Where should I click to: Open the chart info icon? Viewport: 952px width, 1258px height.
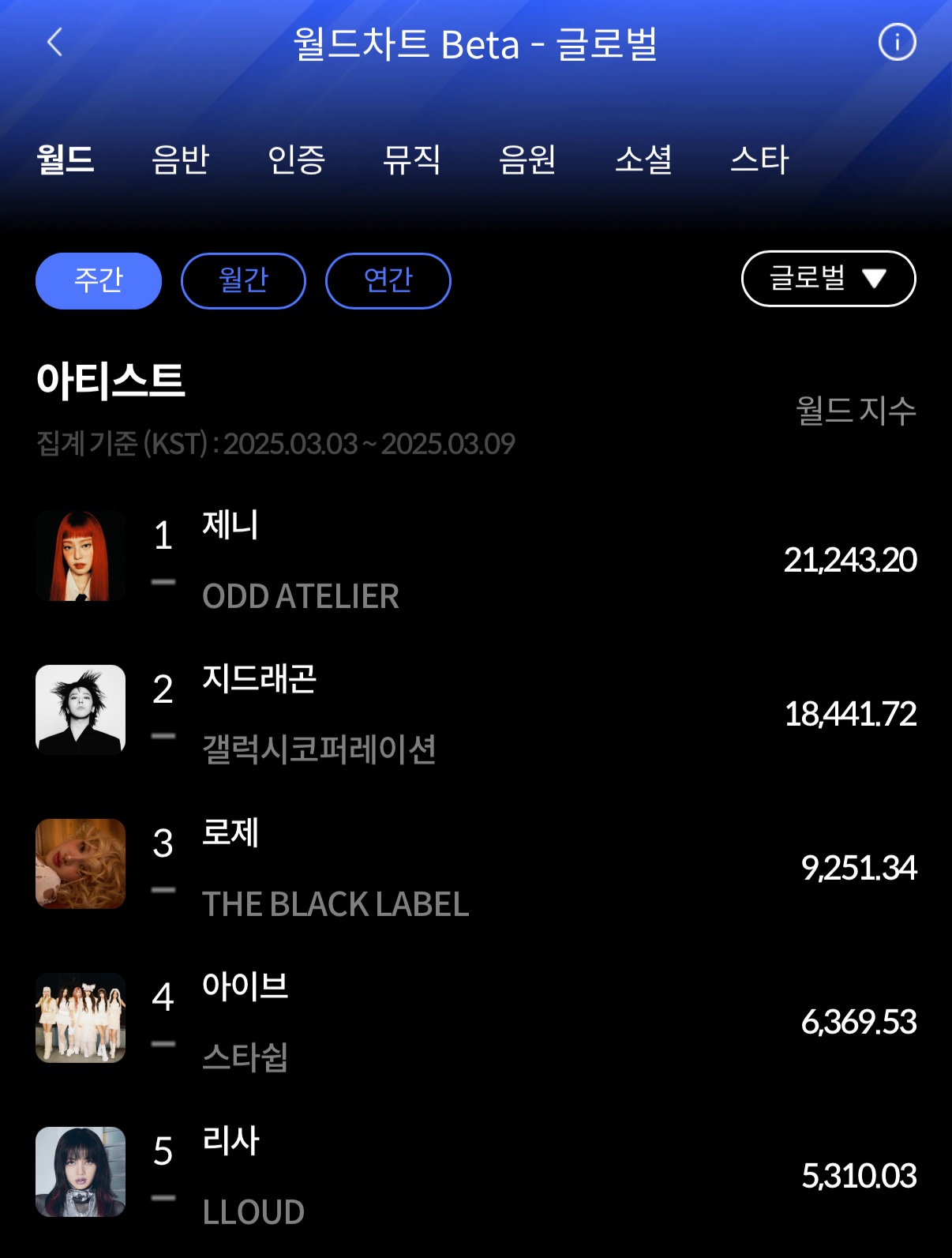897,42
